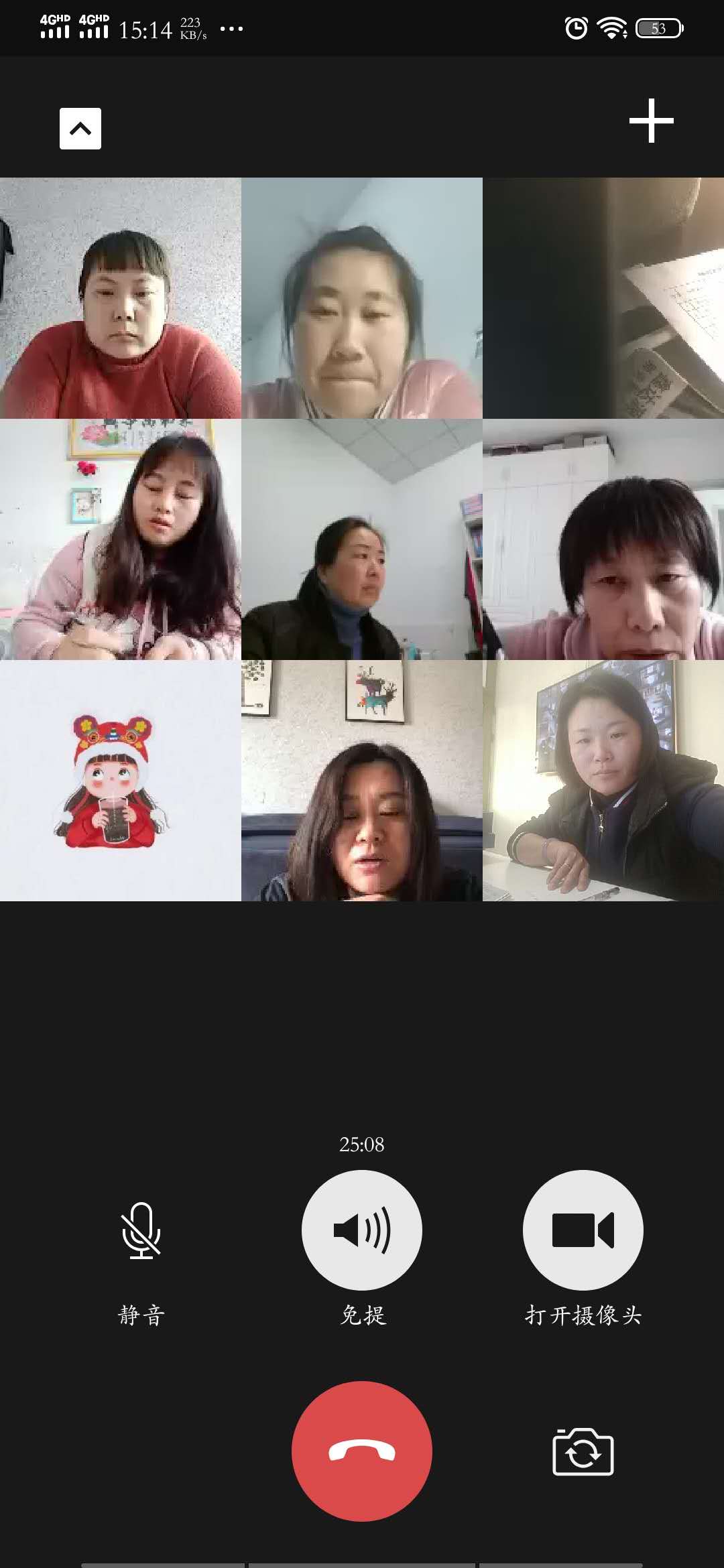This screenshot has width=724, height=1568.
Task: Switch between front and rear camera
Action: click(583, 1452)
